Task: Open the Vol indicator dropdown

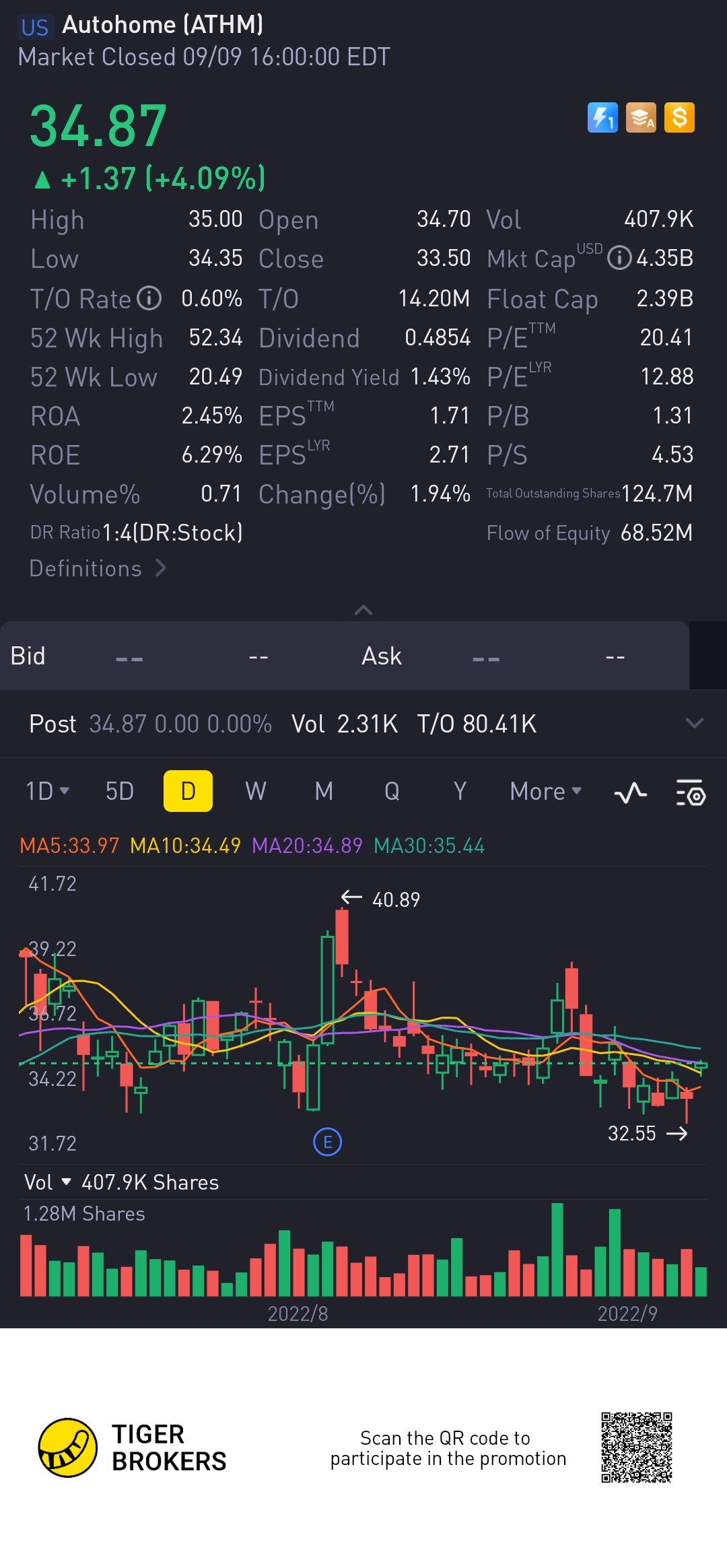Action: [47, 1182]
